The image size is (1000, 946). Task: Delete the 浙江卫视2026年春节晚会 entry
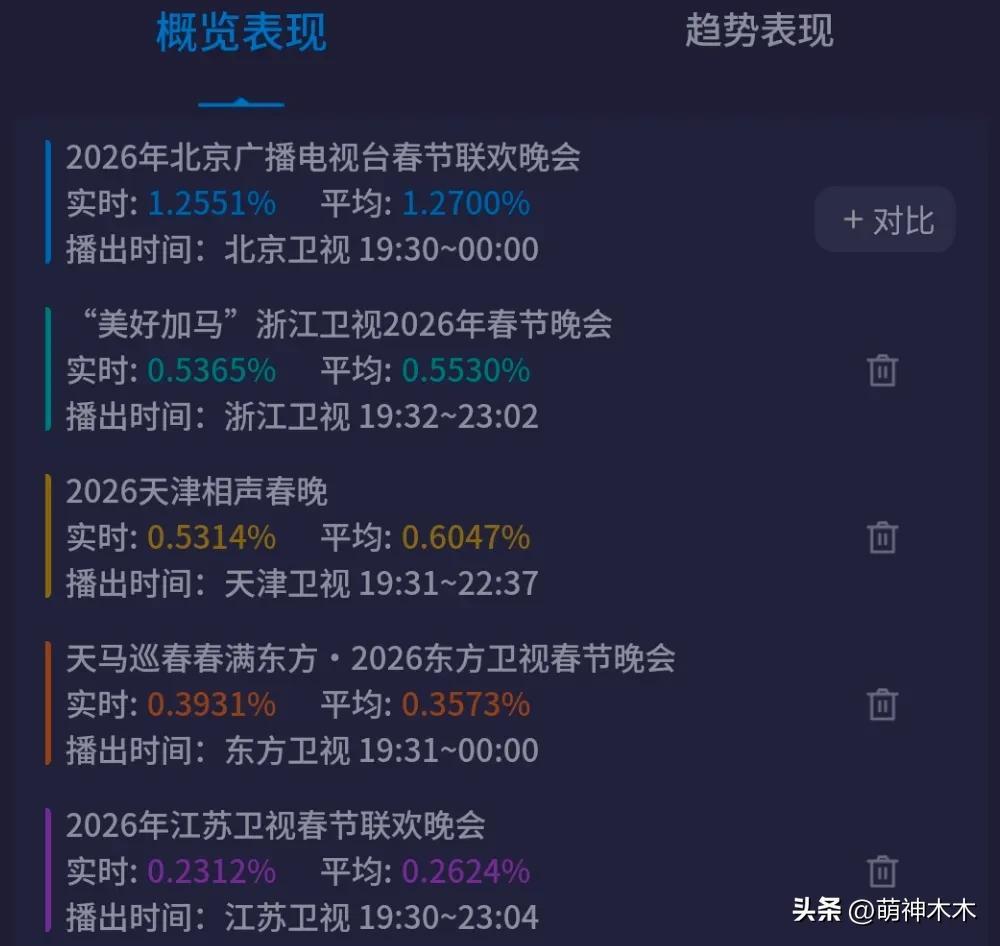(882, 371)
